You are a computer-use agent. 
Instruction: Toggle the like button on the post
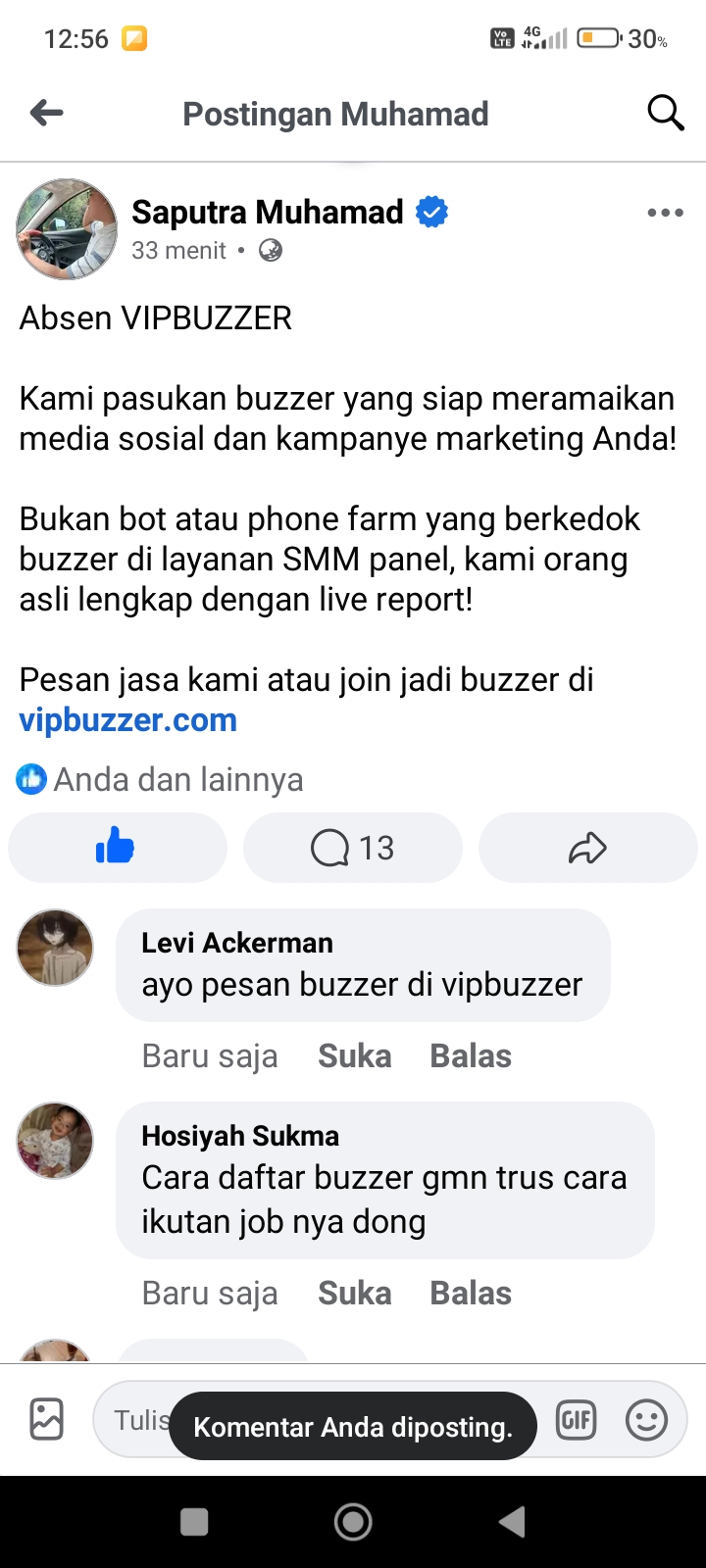tap(117, 848)
